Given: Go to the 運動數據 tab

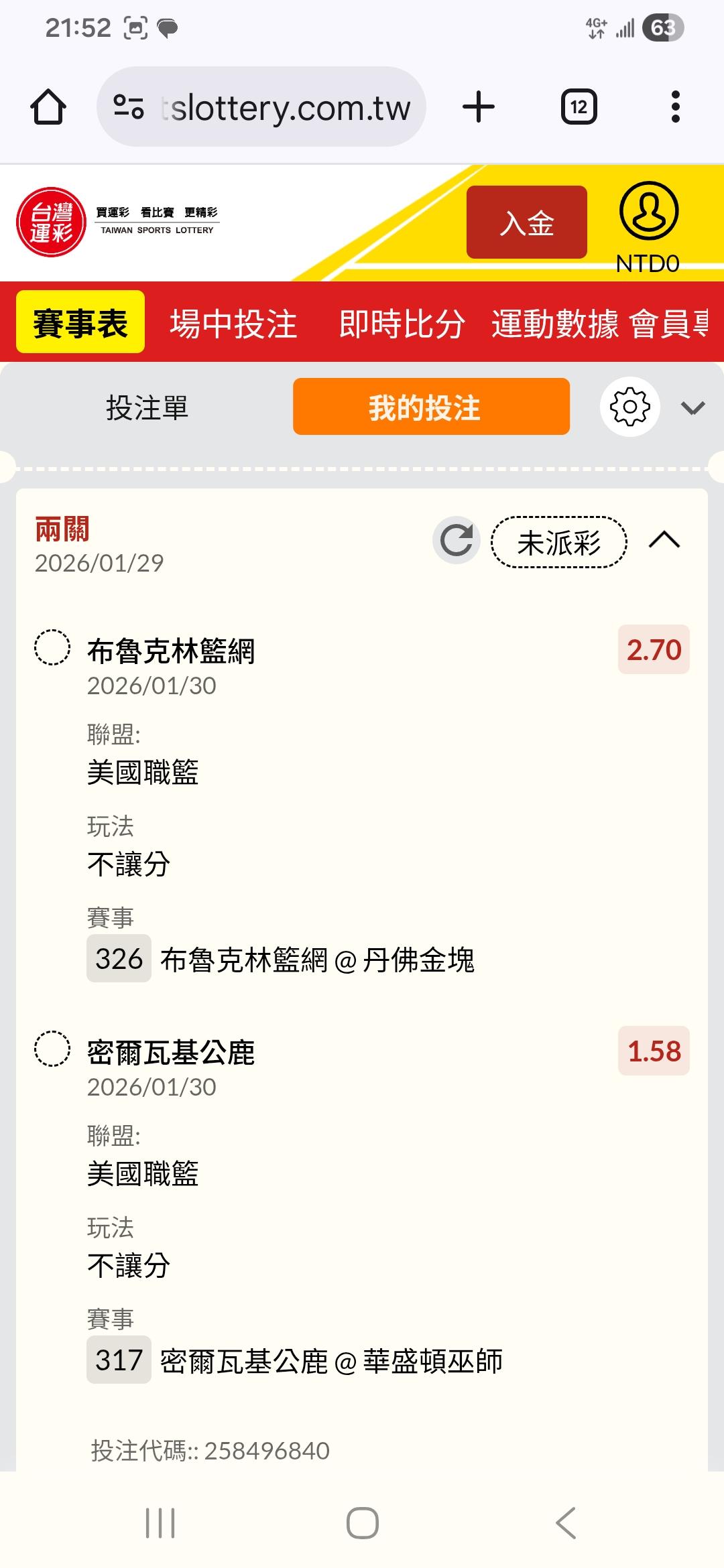Looking at the screenshot, I should 555,324.
